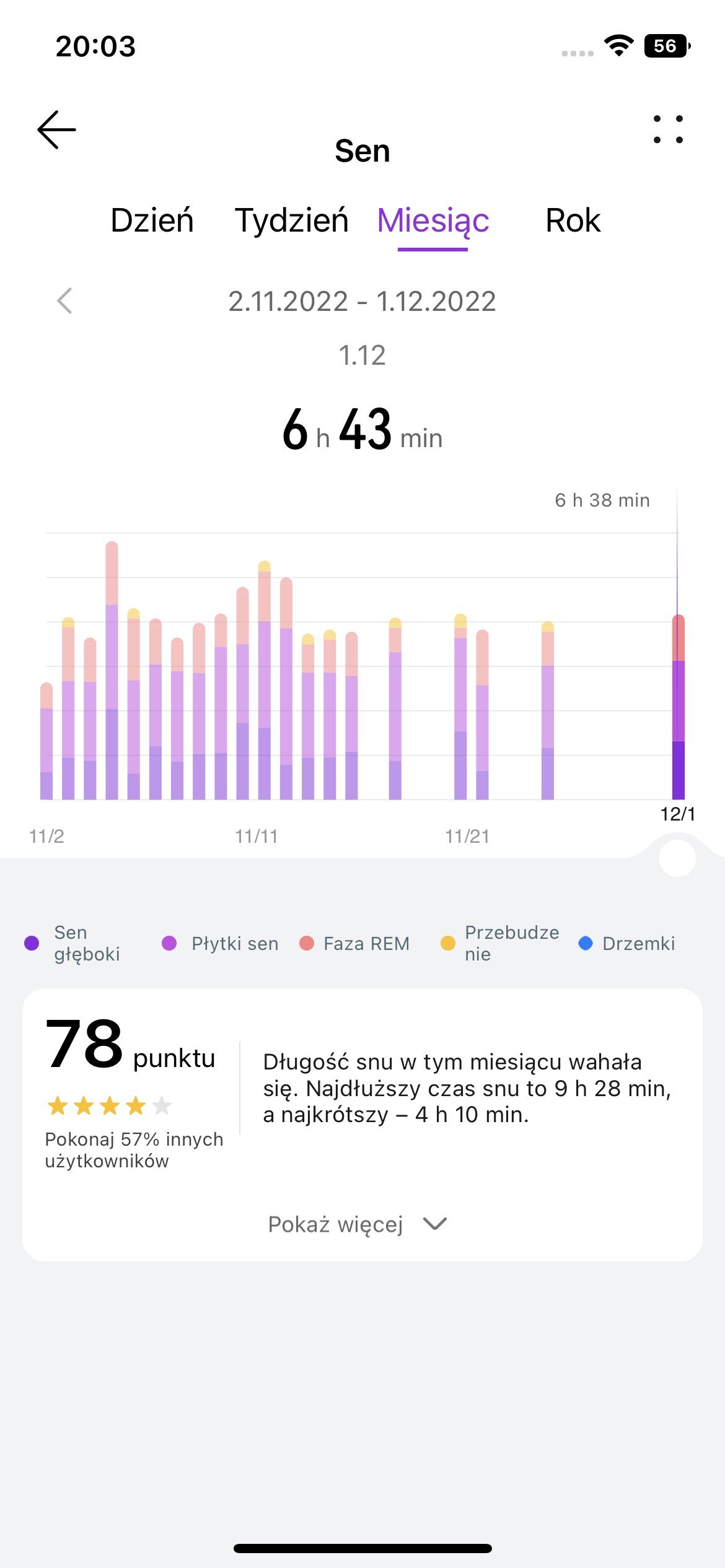Switch to the Tydzień tab
The width and height of the screenshot is (725, 1568).
291,220
